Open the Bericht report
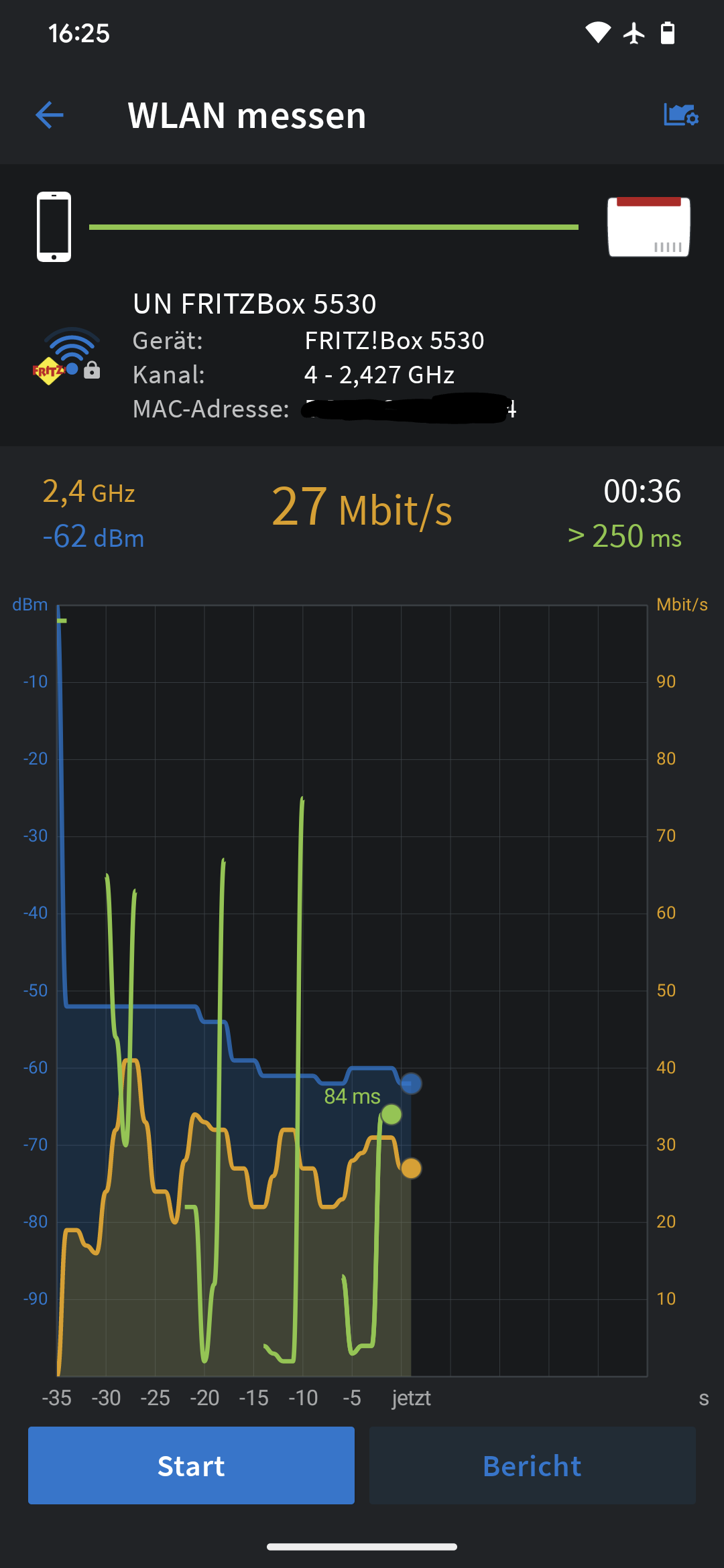 click(532, 1465)
